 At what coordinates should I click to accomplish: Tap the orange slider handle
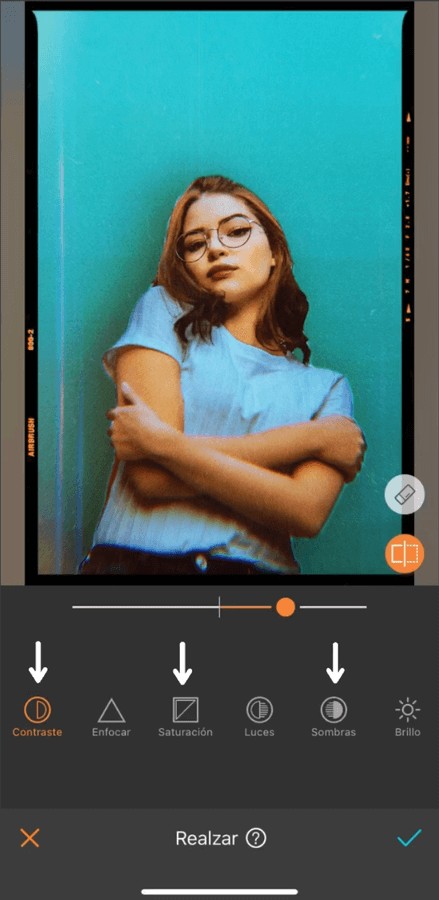(x=285, y=607)
